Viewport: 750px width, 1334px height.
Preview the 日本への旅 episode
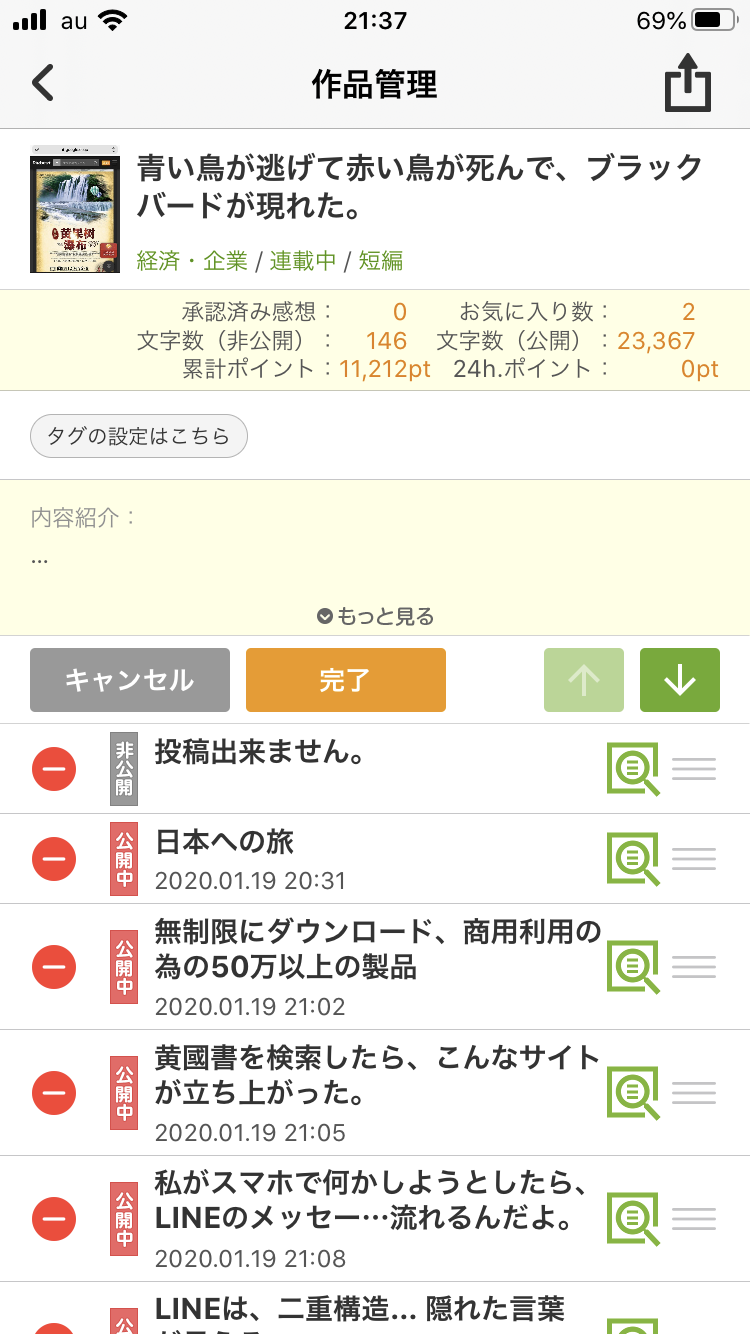tap(633, 859)
